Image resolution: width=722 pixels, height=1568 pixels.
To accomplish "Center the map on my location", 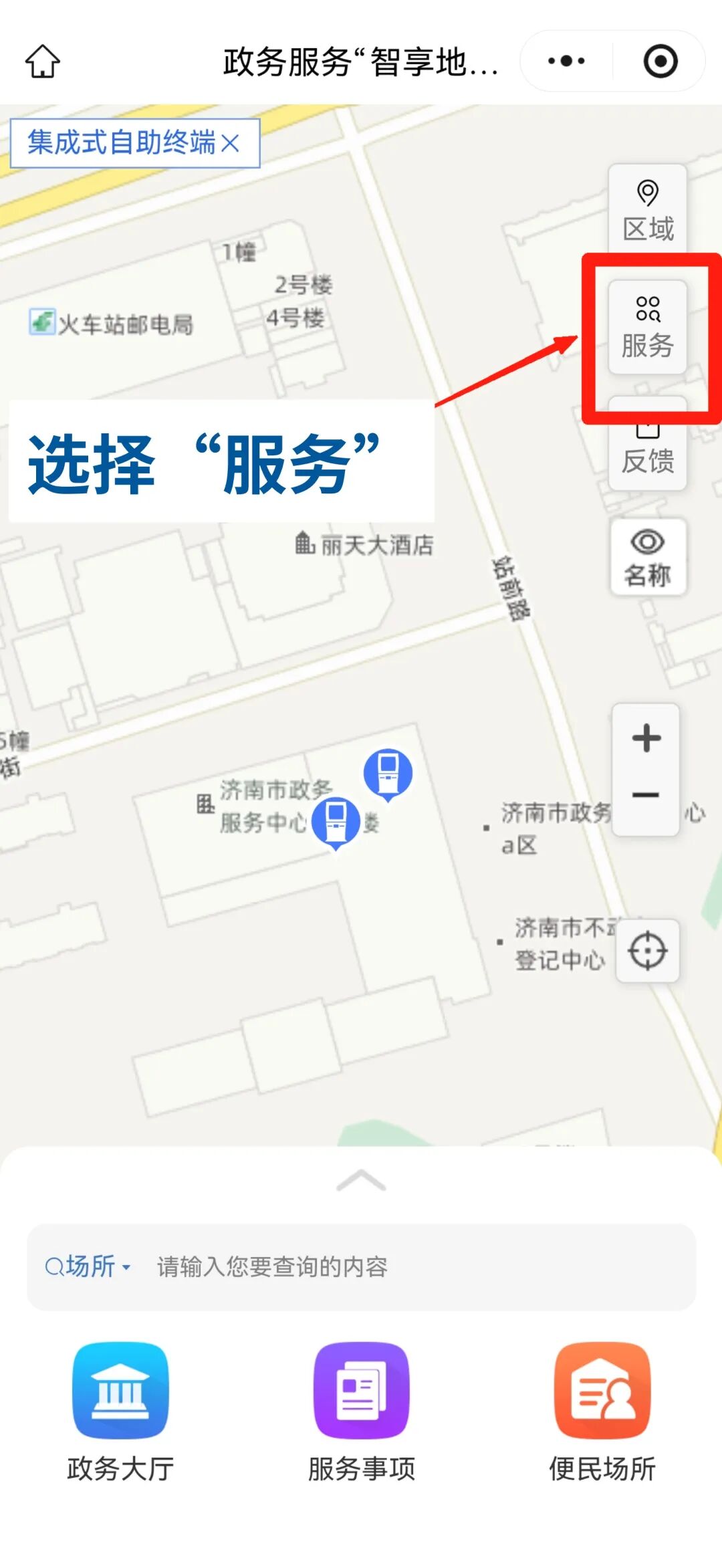I will (x=647, y=950).
